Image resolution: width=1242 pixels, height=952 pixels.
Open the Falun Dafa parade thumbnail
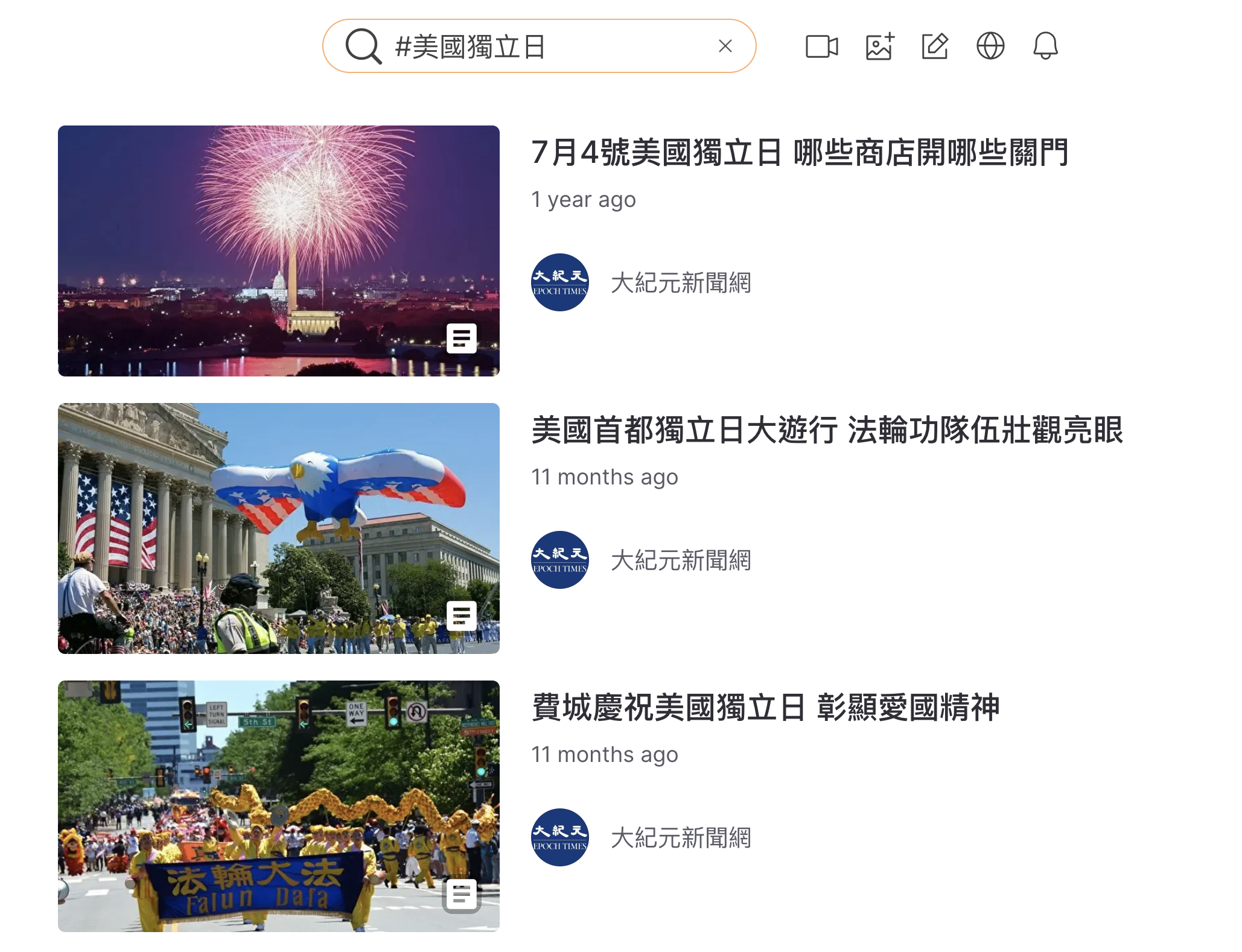click(x=278, y=806)
